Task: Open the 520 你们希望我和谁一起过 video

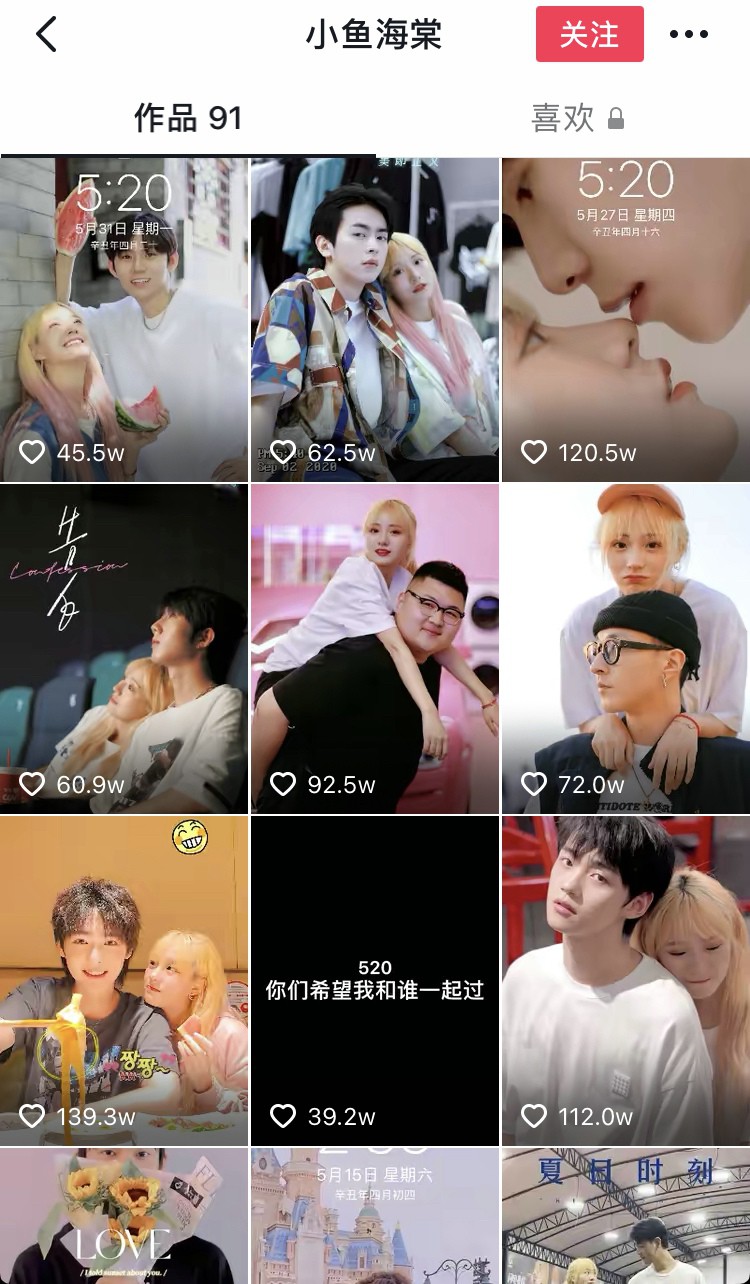Action: click(374, 980)
